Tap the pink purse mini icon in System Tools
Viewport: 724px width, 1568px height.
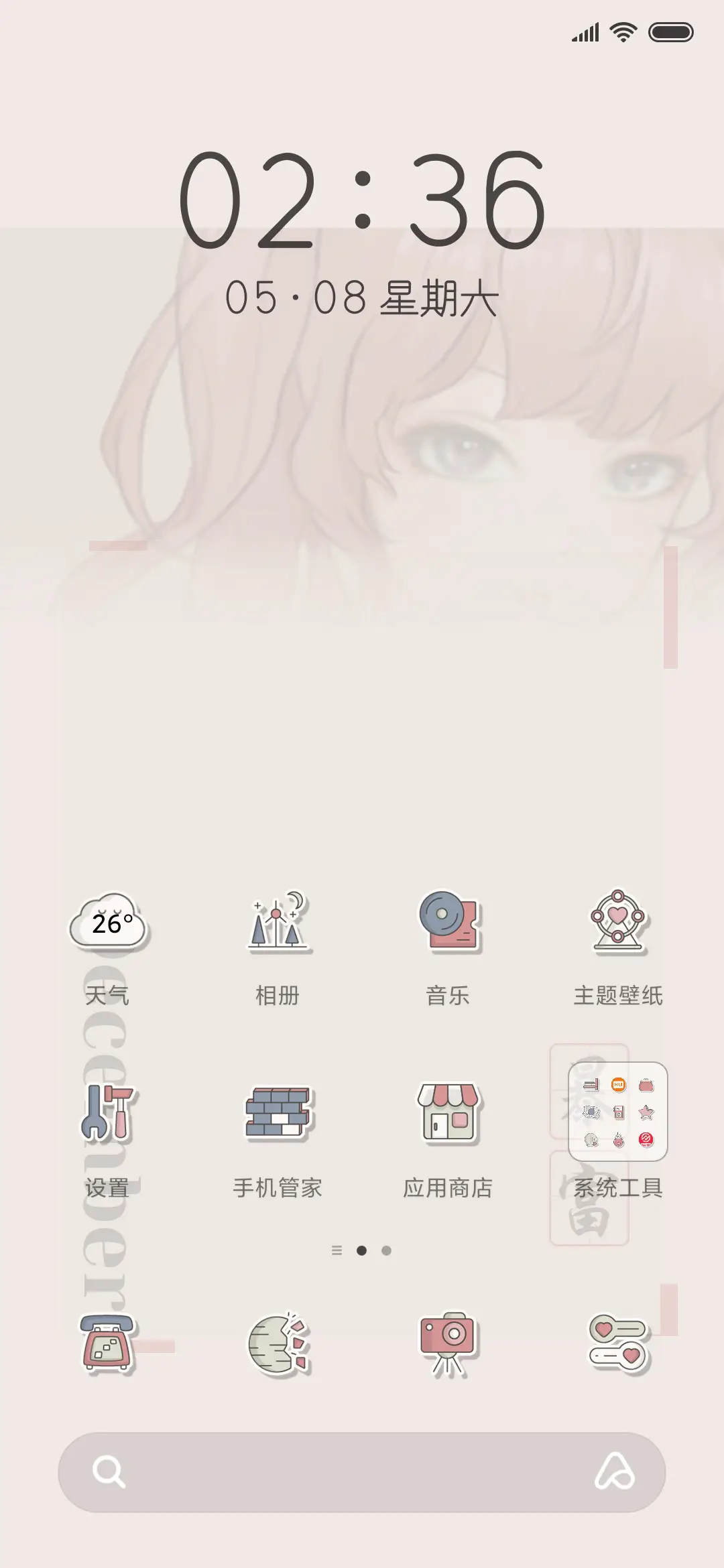[x=646, y=1085]
